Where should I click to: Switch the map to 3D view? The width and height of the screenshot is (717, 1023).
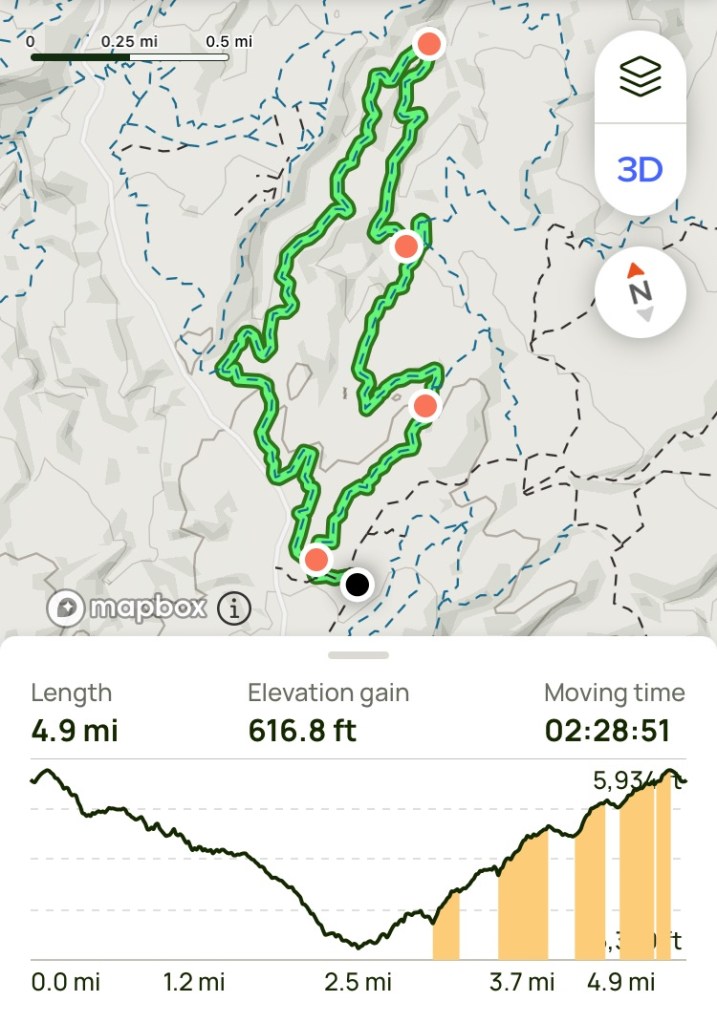(640, 169)
